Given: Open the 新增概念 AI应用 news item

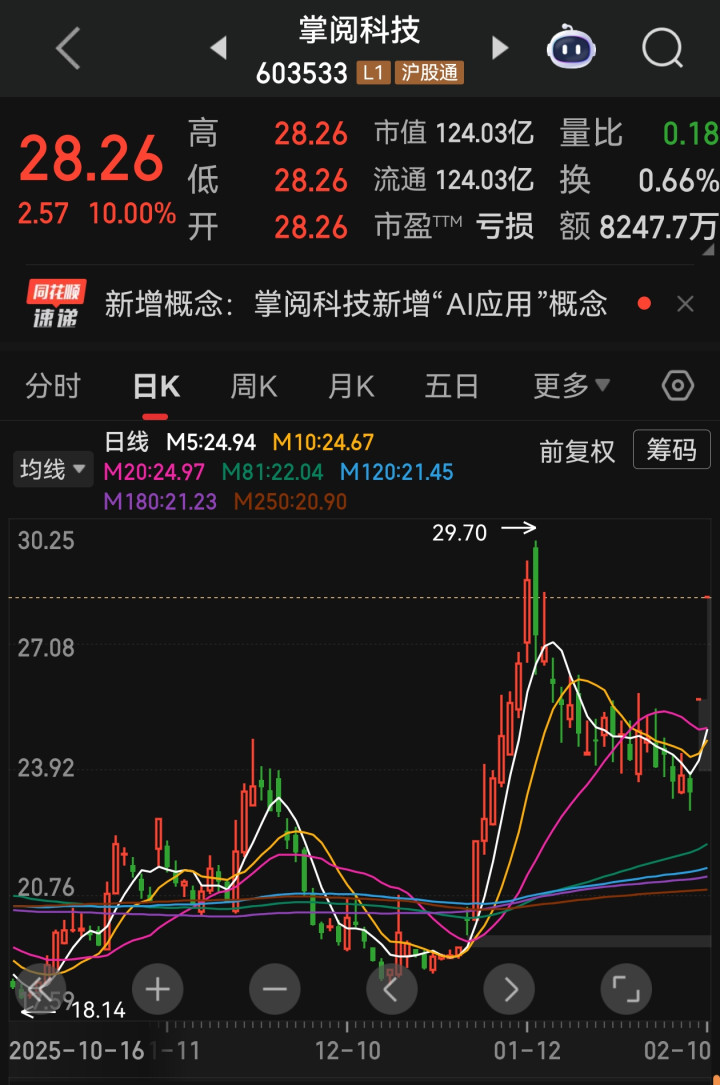Looking at the screenshot, I should click(x=355, y=303).
